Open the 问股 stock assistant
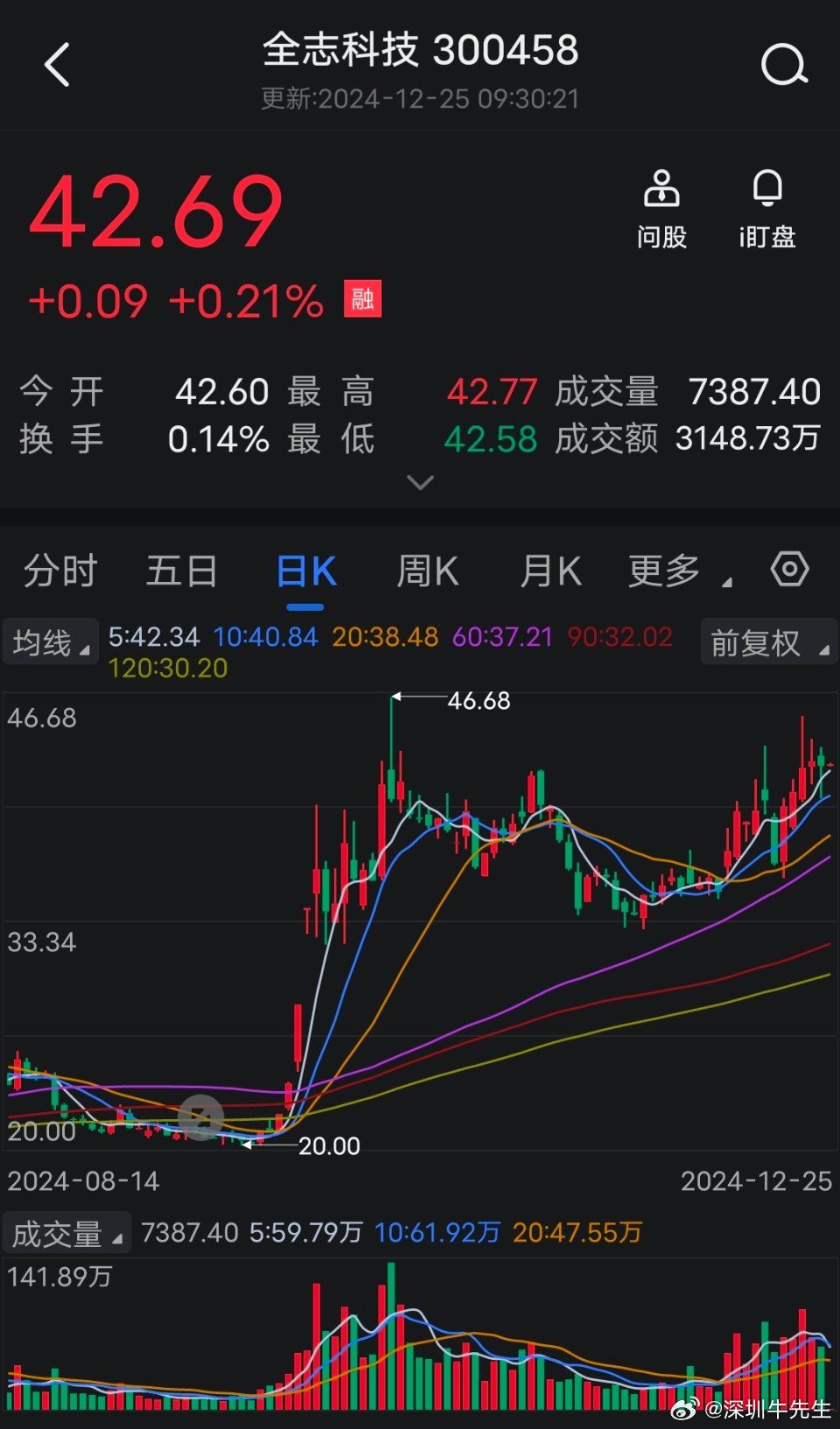Screen dimensions: 840x1429 coord(661,210)
